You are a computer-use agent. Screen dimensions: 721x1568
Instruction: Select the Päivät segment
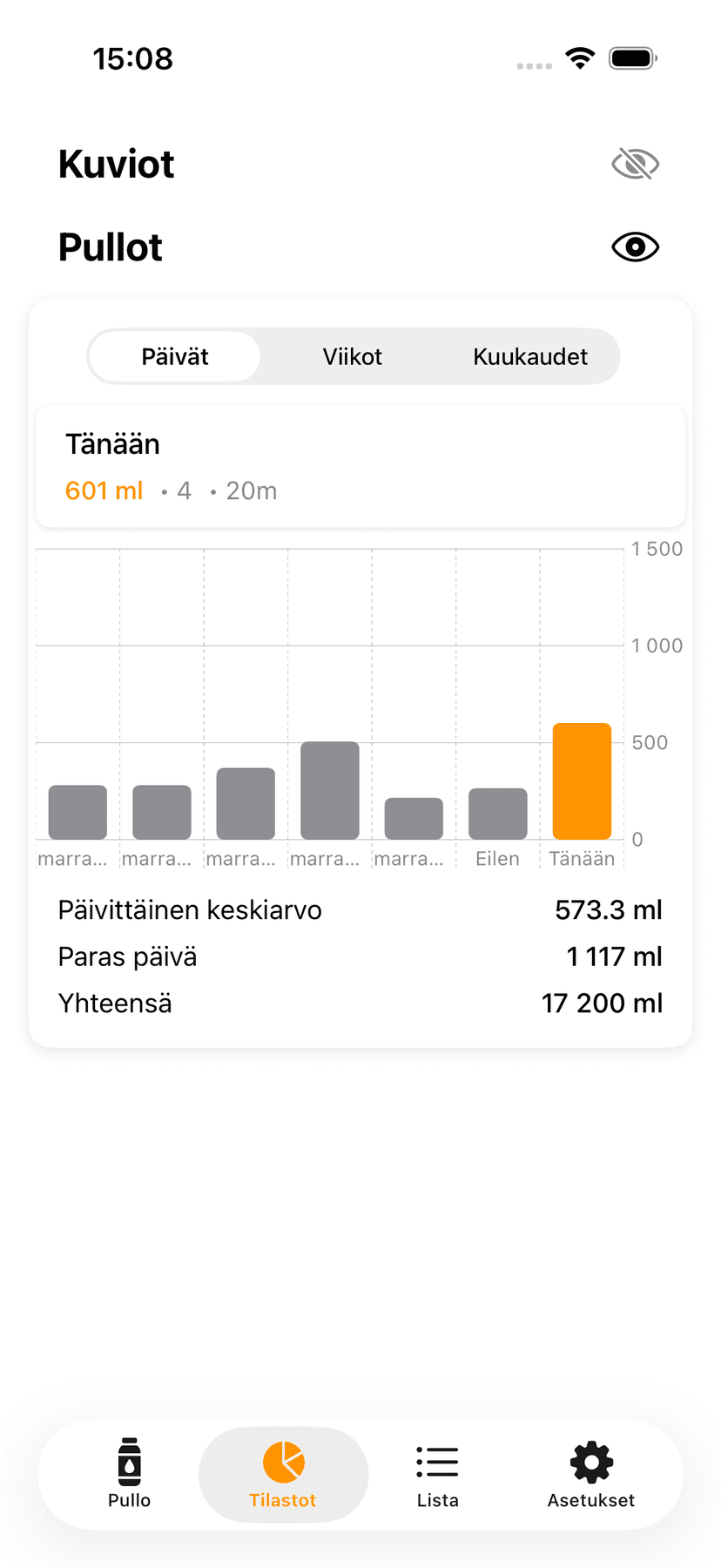coord(174,356)
